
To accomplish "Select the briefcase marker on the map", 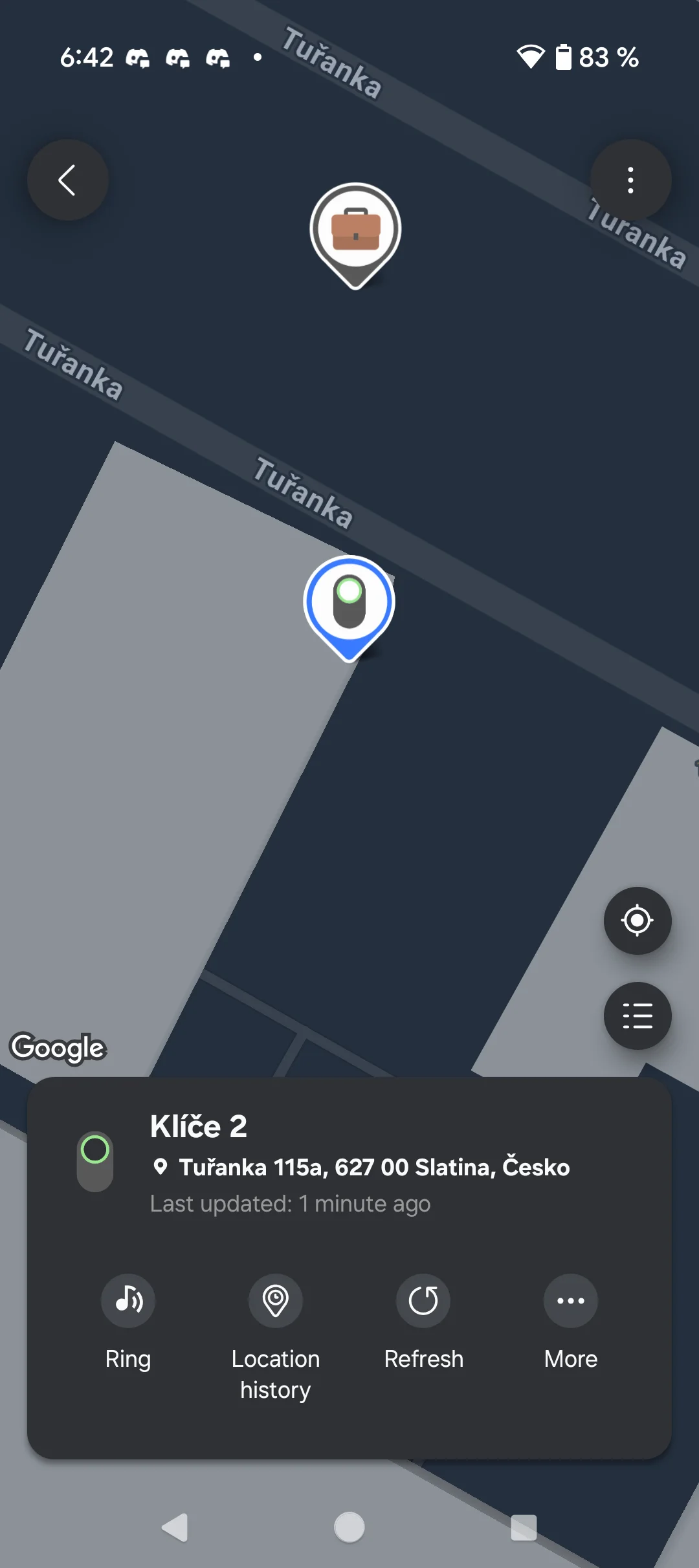I will pyautogui.click(x=355, y=231).
